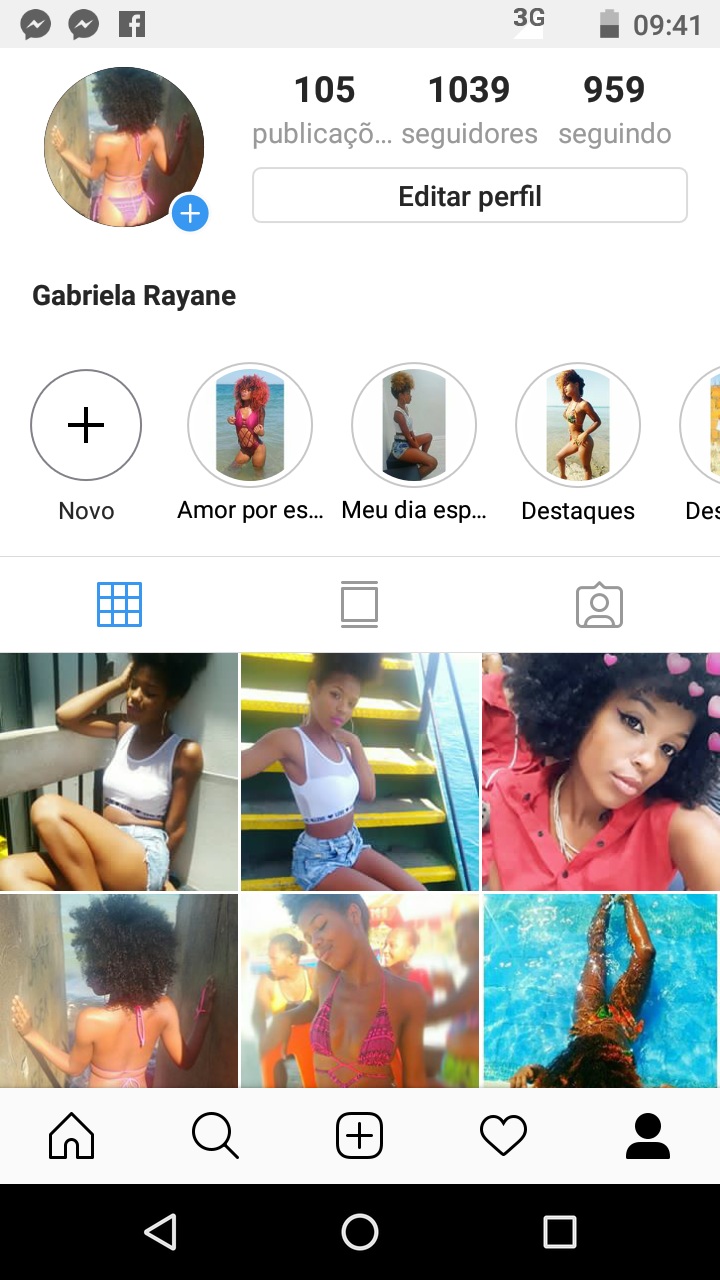The width and height of the screenshot is (720, 1280).
Task: Open the post on yellow stairs
Action: coord(360,771)
